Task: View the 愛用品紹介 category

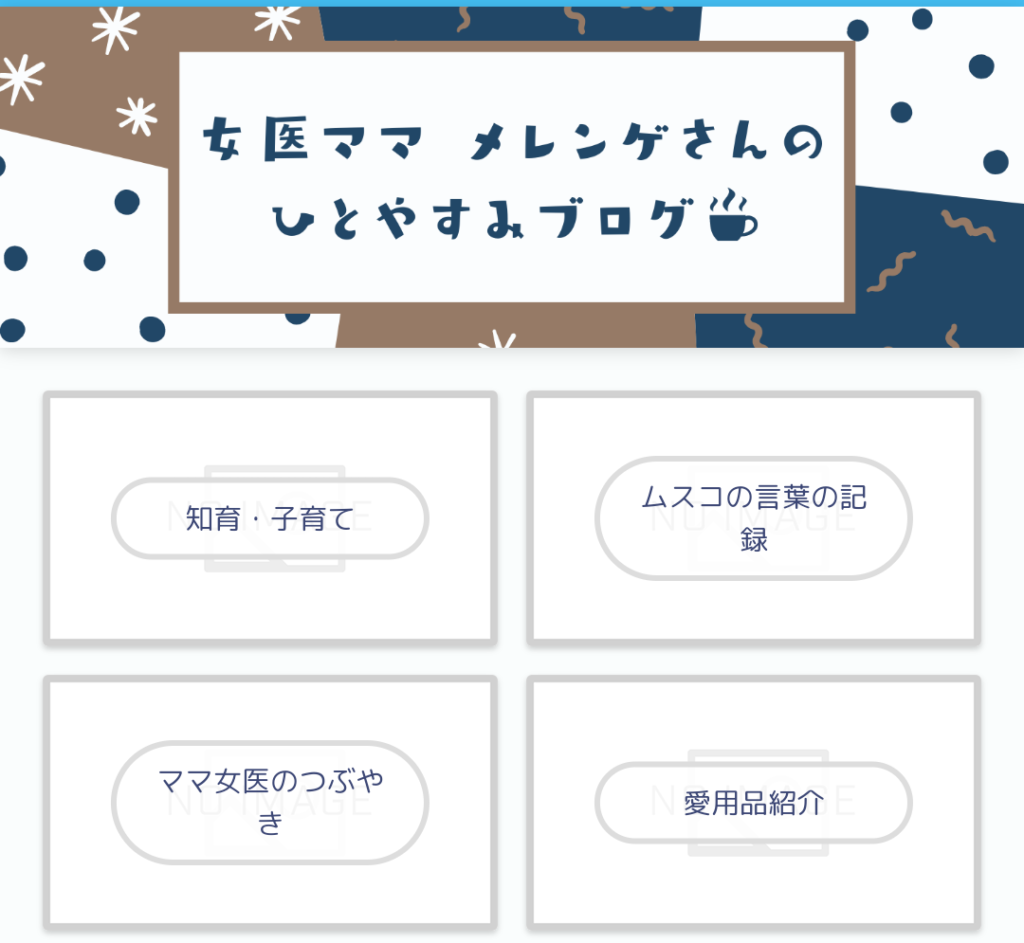Action: click(x=753, y=802)
